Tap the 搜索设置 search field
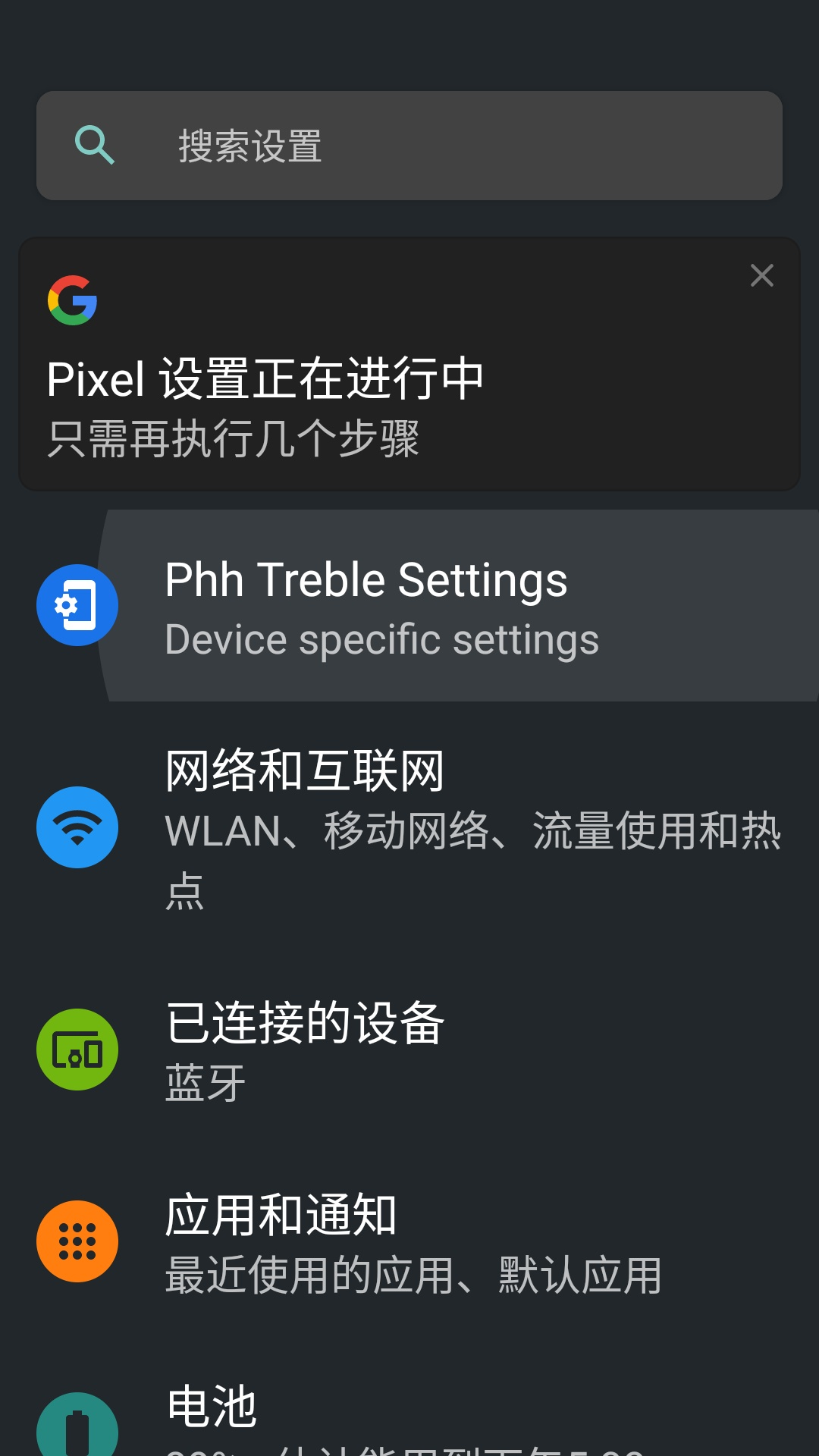The height and width of the screenshot is (1456, 819). pos(409,146)
